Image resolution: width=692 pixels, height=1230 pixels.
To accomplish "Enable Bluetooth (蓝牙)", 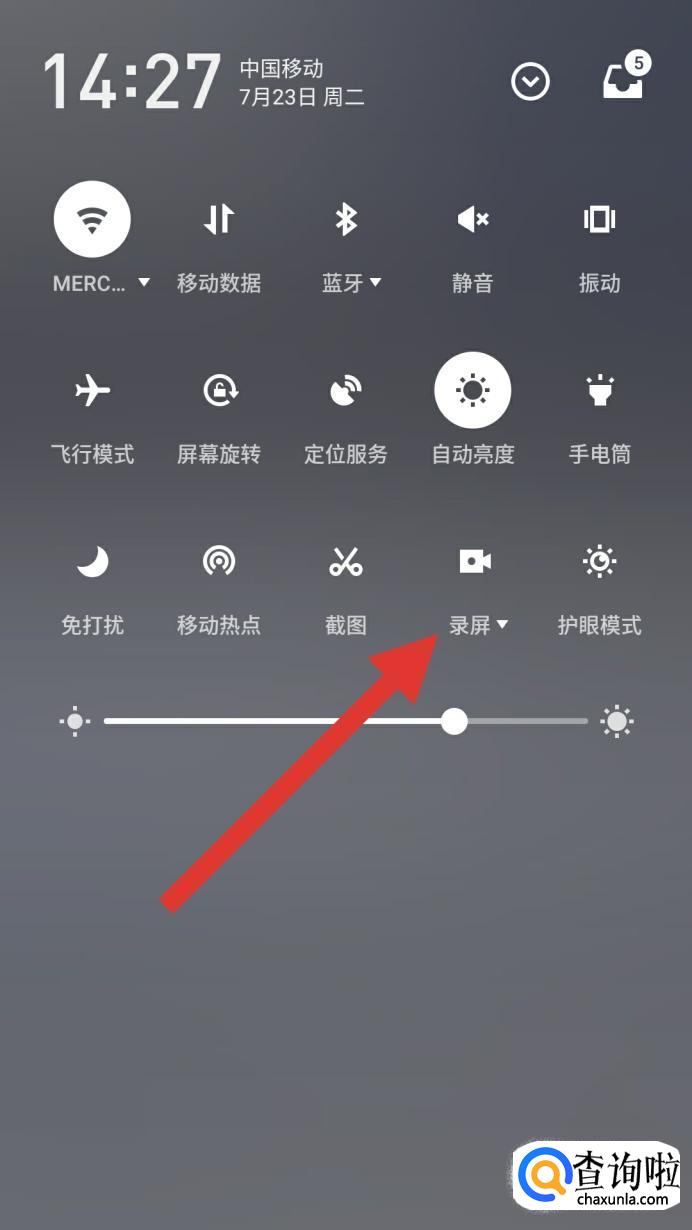I will tap(346, 219).
